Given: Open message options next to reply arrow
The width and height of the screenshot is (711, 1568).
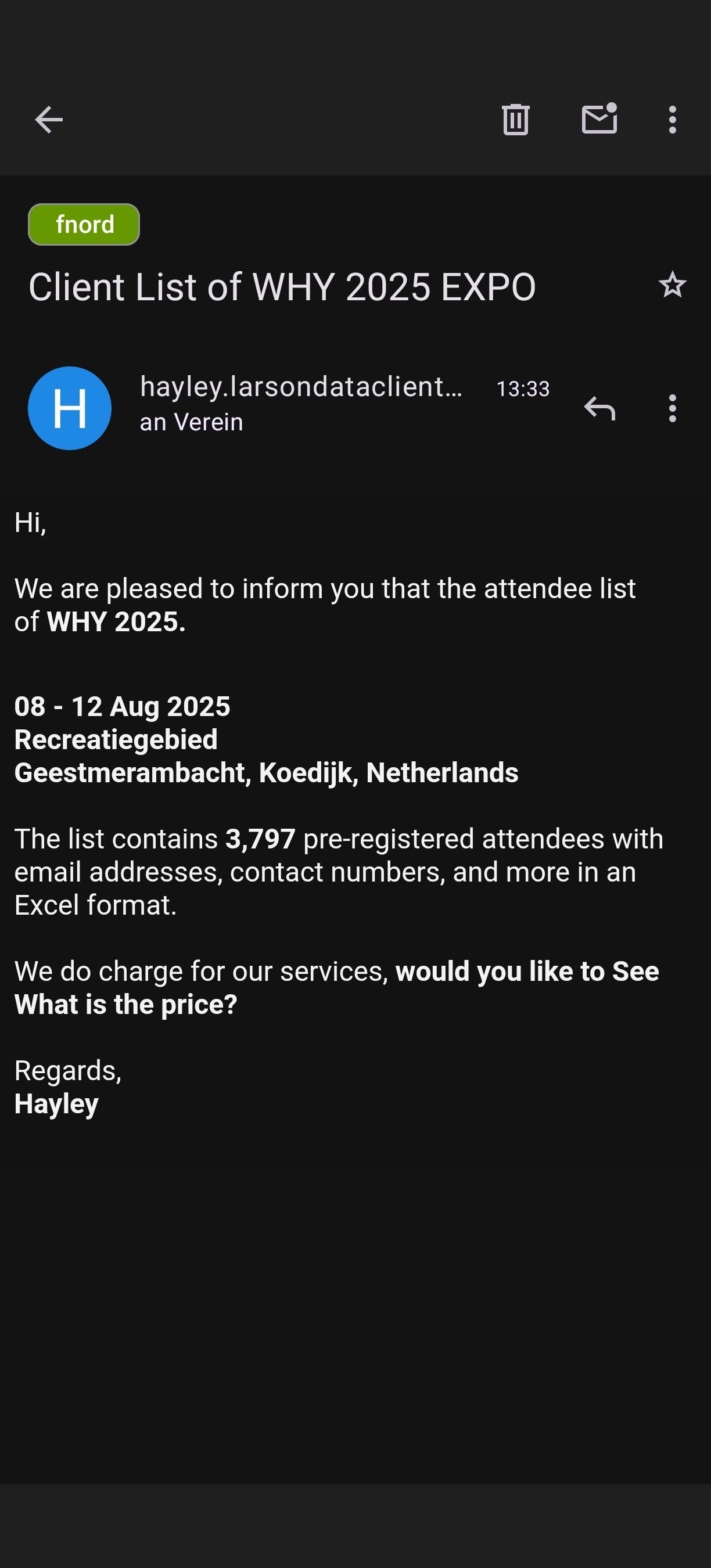Looking at the screenshot, I should tap(672, 408).
